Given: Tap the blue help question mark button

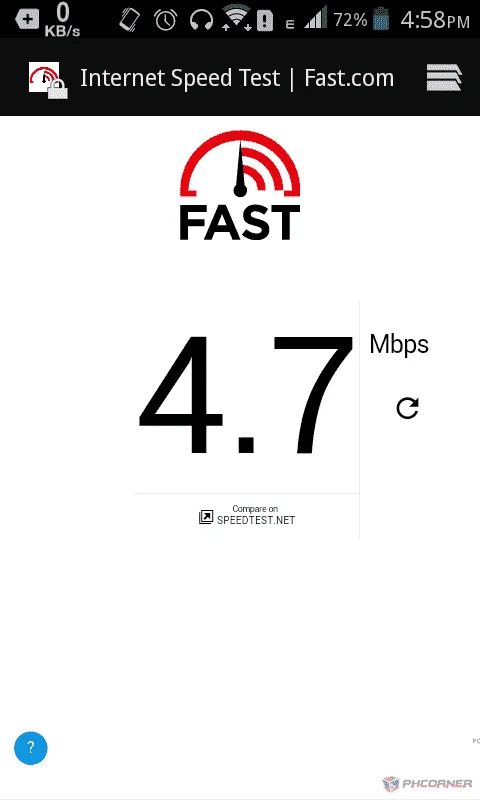Looking at the screenshot, I should (x=31, y=748).
